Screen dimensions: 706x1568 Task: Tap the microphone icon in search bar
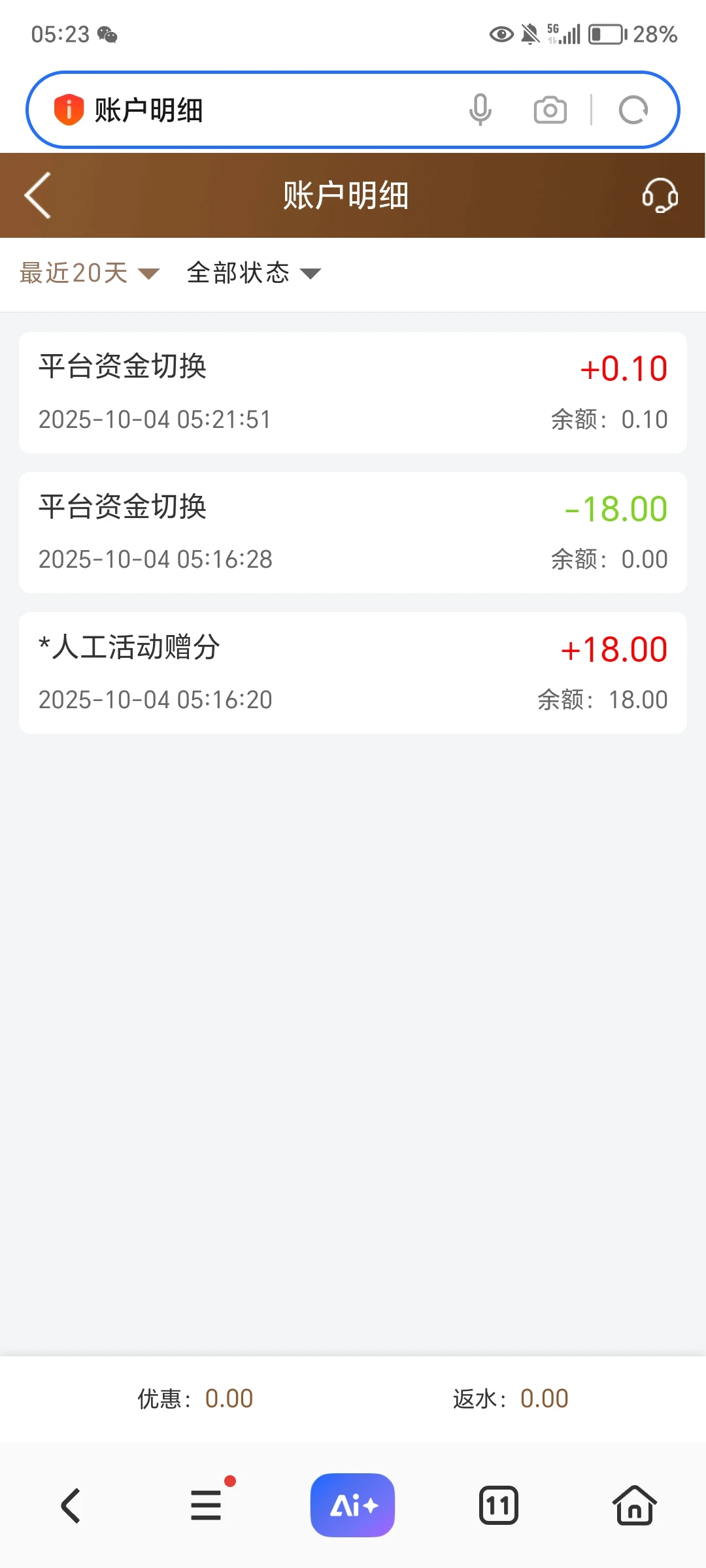(x=480, y=109)
